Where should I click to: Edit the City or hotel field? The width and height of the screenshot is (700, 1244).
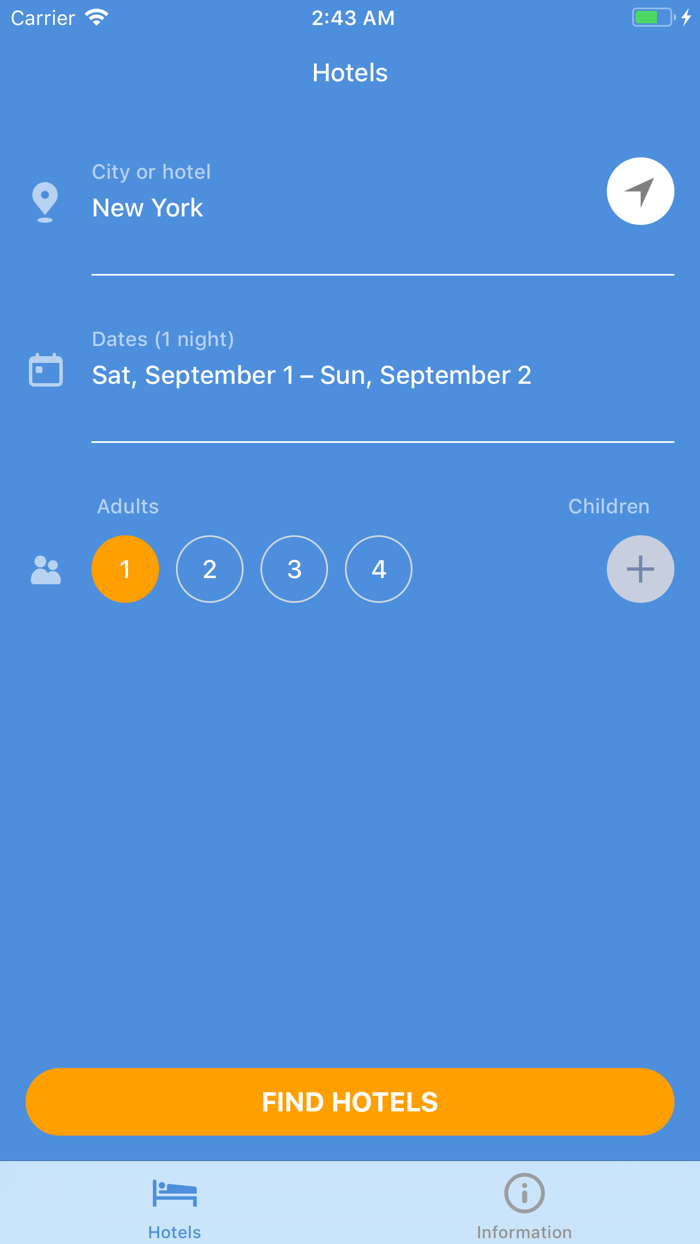pos(340,208)
